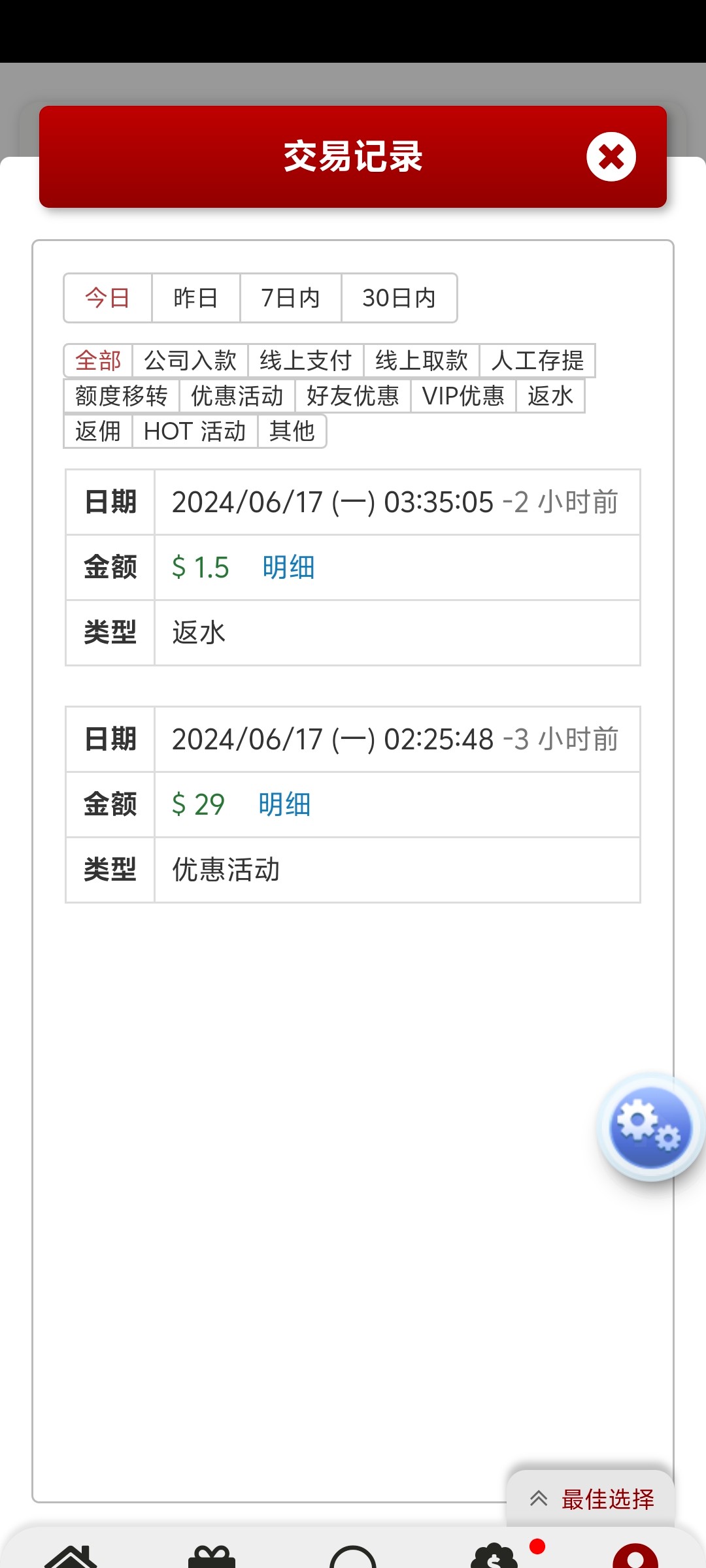Show 好友优惠 transactions

pyautogui.click(x=353, y=396)
